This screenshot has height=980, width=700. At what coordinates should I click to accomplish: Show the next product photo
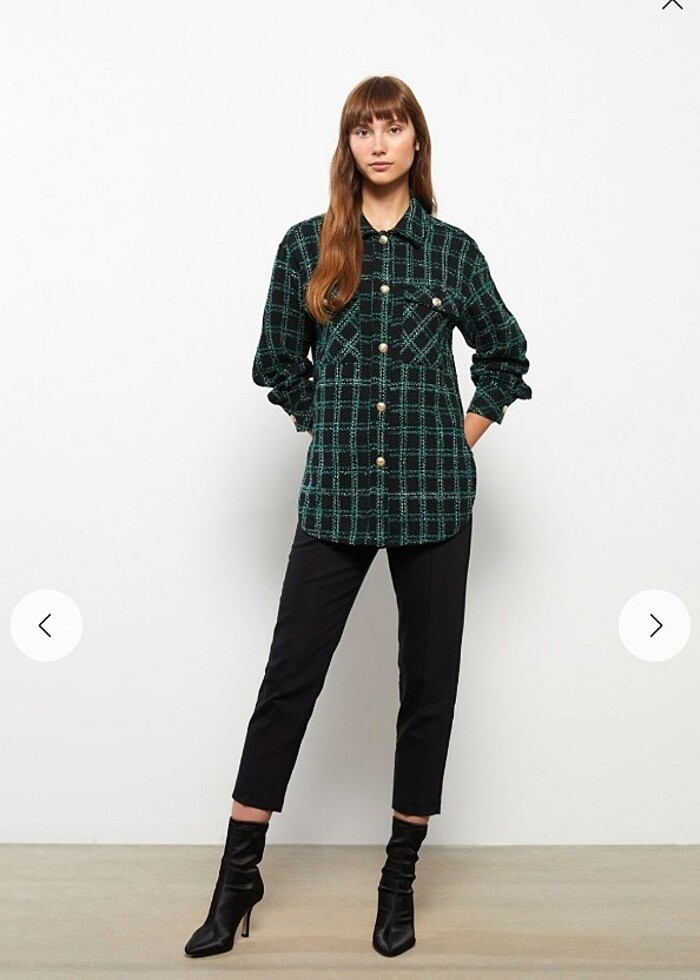[654, 625]
